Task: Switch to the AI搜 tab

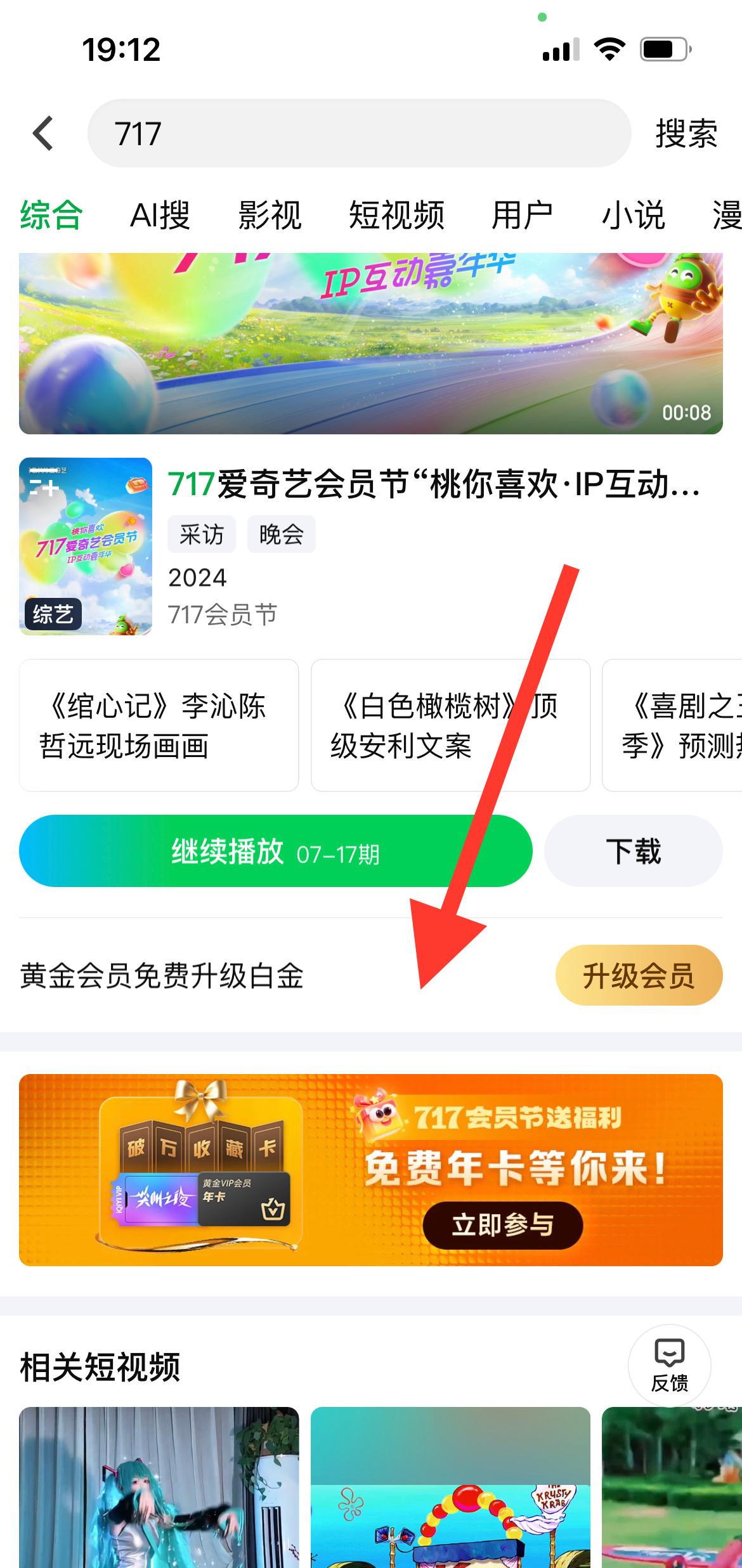Action: click(x=160, y=215)
